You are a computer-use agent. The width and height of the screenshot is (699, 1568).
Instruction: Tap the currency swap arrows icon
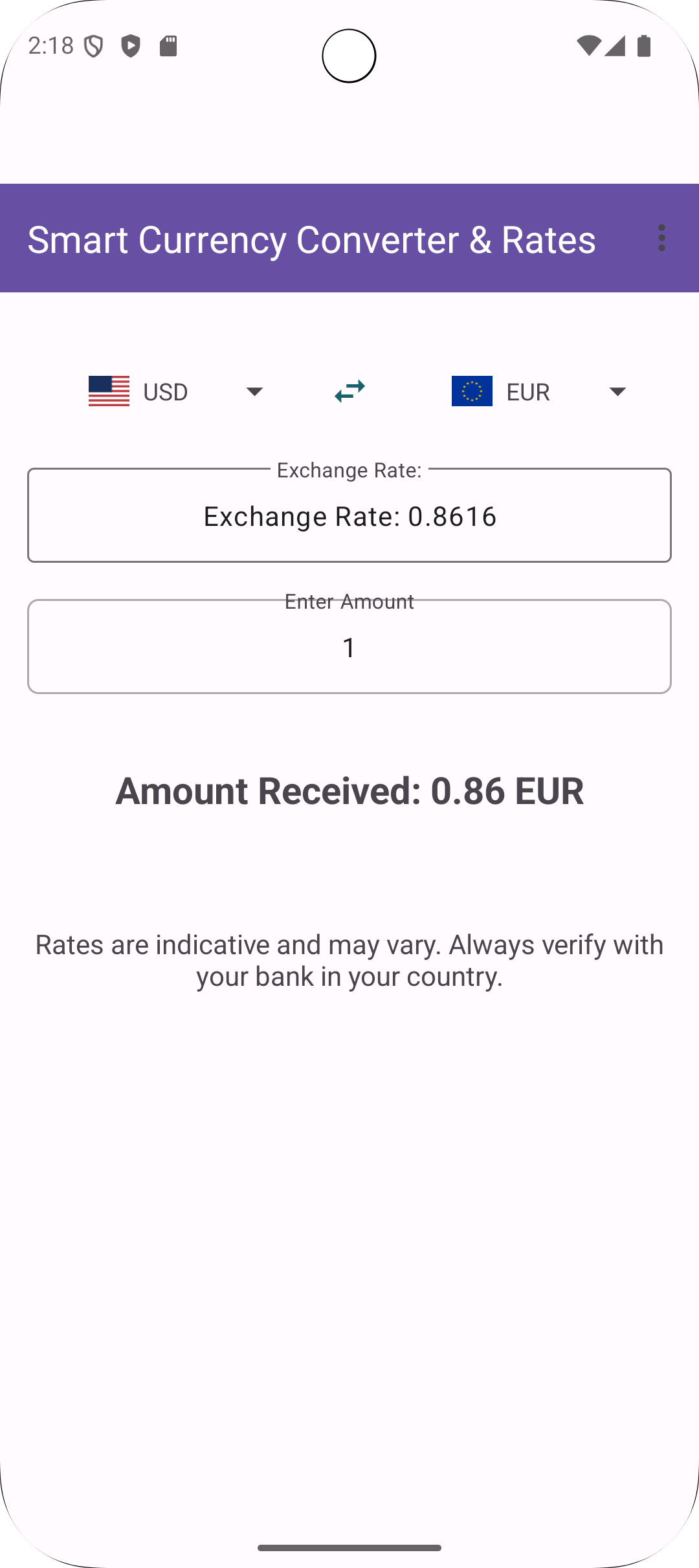coord(349,391)
